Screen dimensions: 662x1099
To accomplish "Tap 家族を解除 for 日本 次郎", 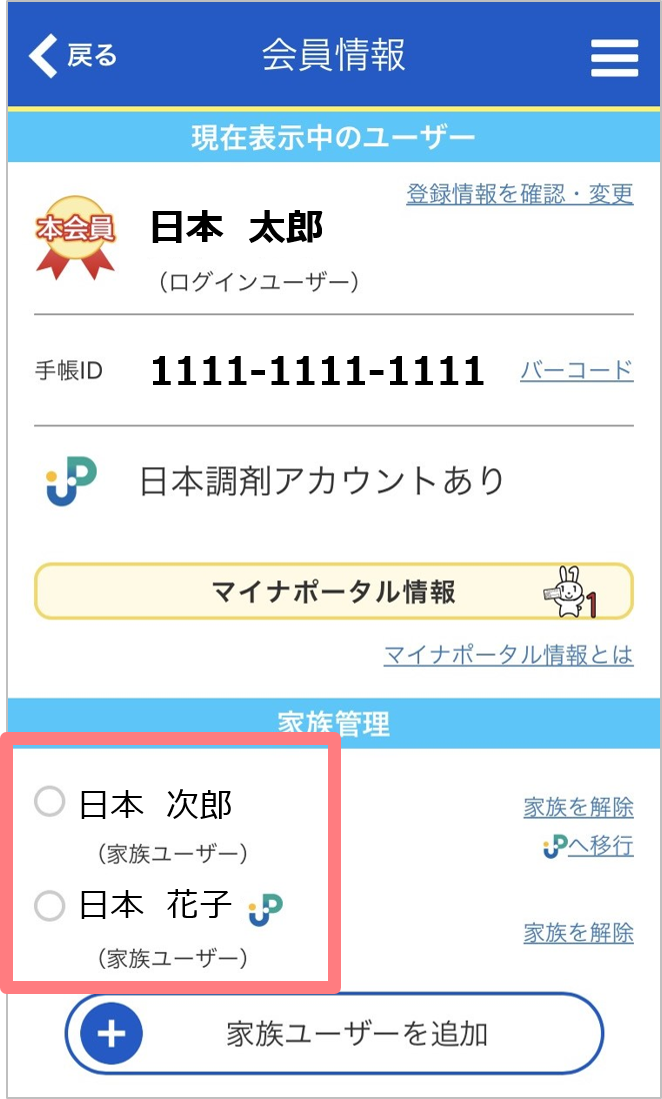I will (578, 806).
